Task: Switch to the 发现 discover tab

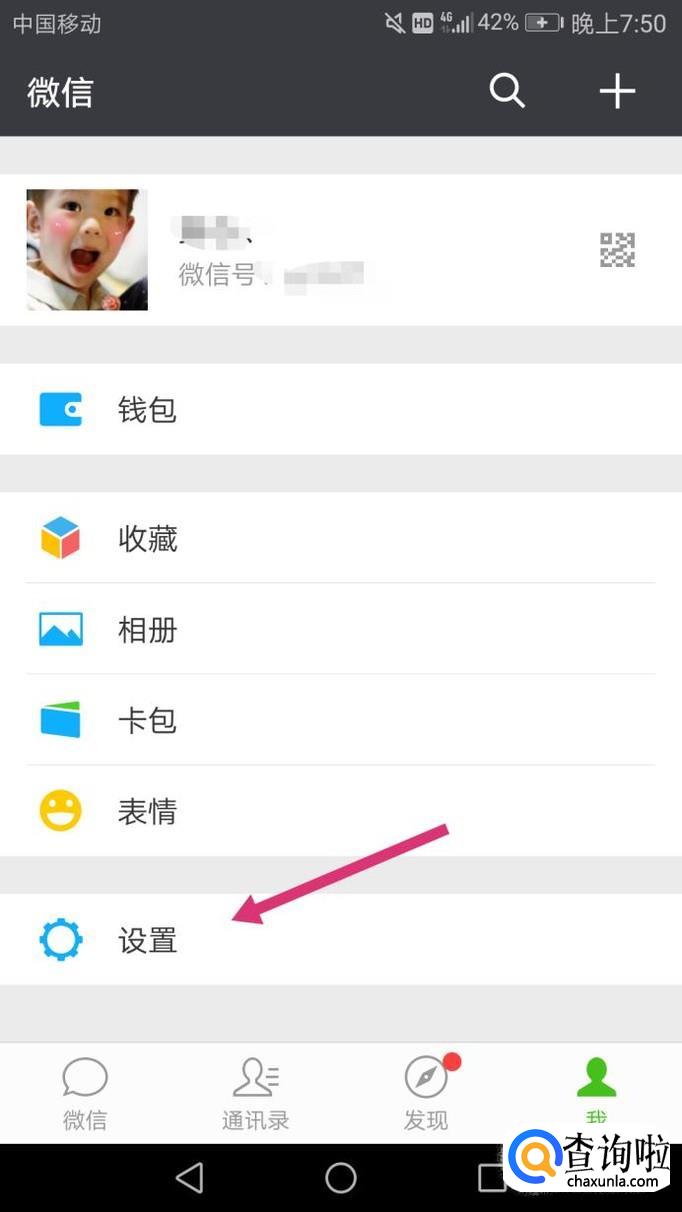Action: 426,1093
